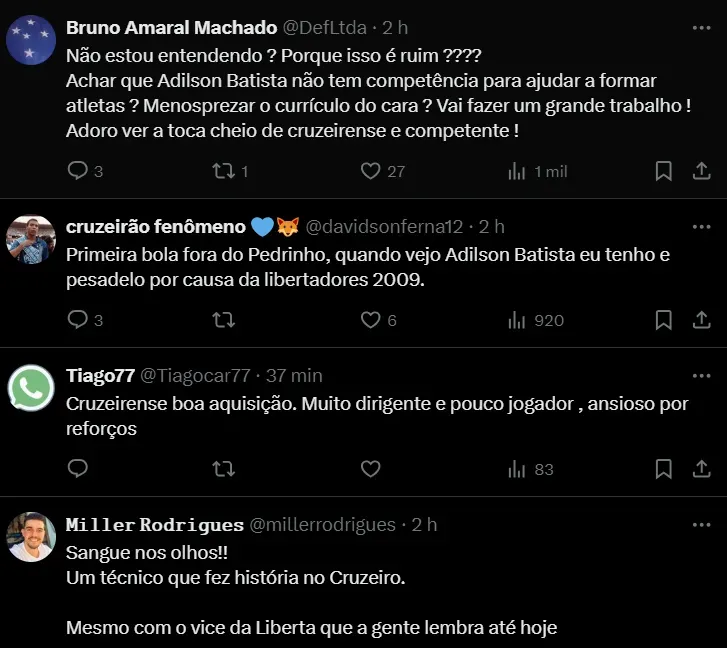Reply to cruzeirão fenômeno's tweet

point(78,320)
